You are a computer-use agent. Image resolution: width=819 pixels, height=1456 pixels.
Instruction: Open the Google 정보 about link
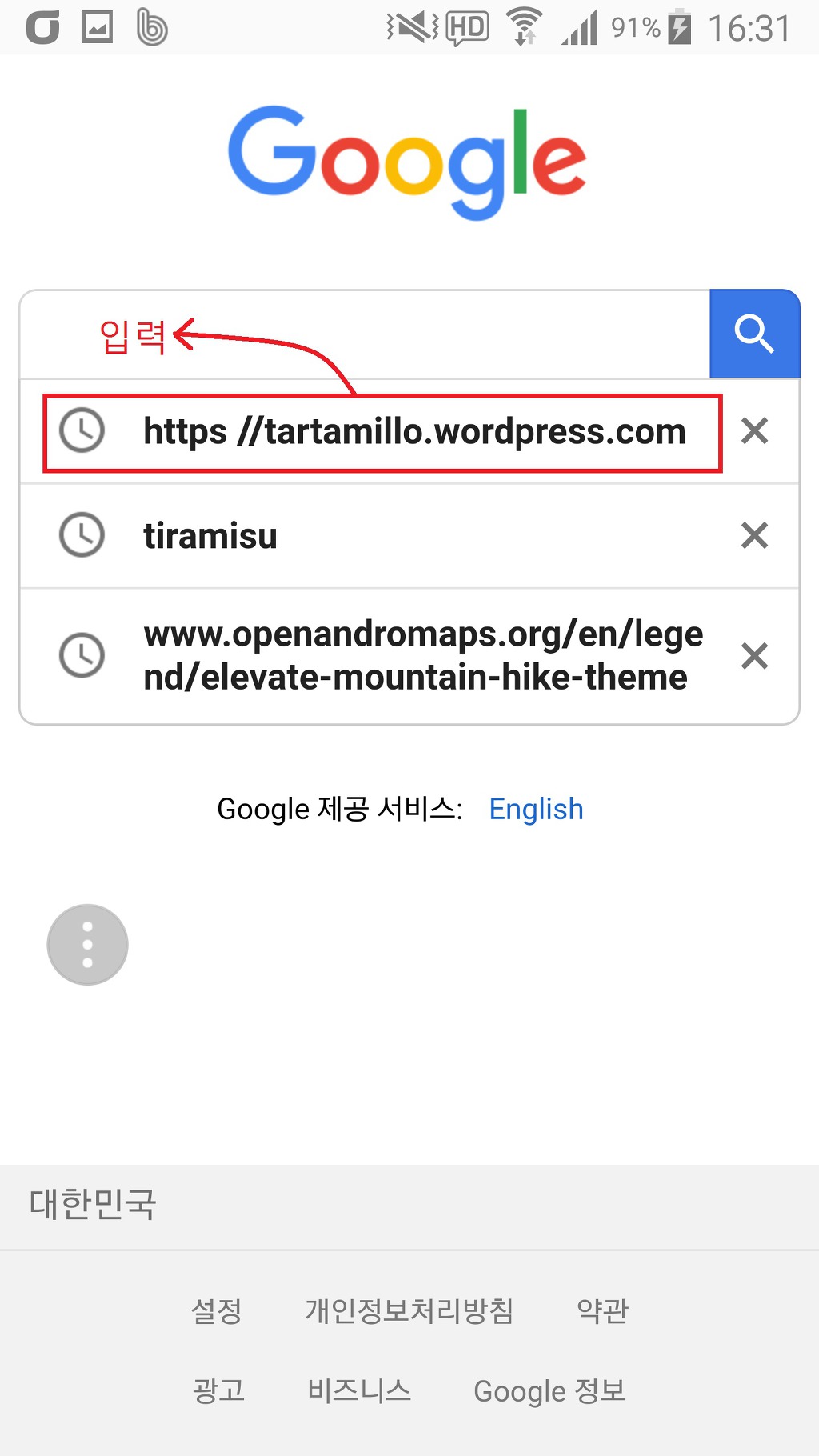pos(549,1391)
